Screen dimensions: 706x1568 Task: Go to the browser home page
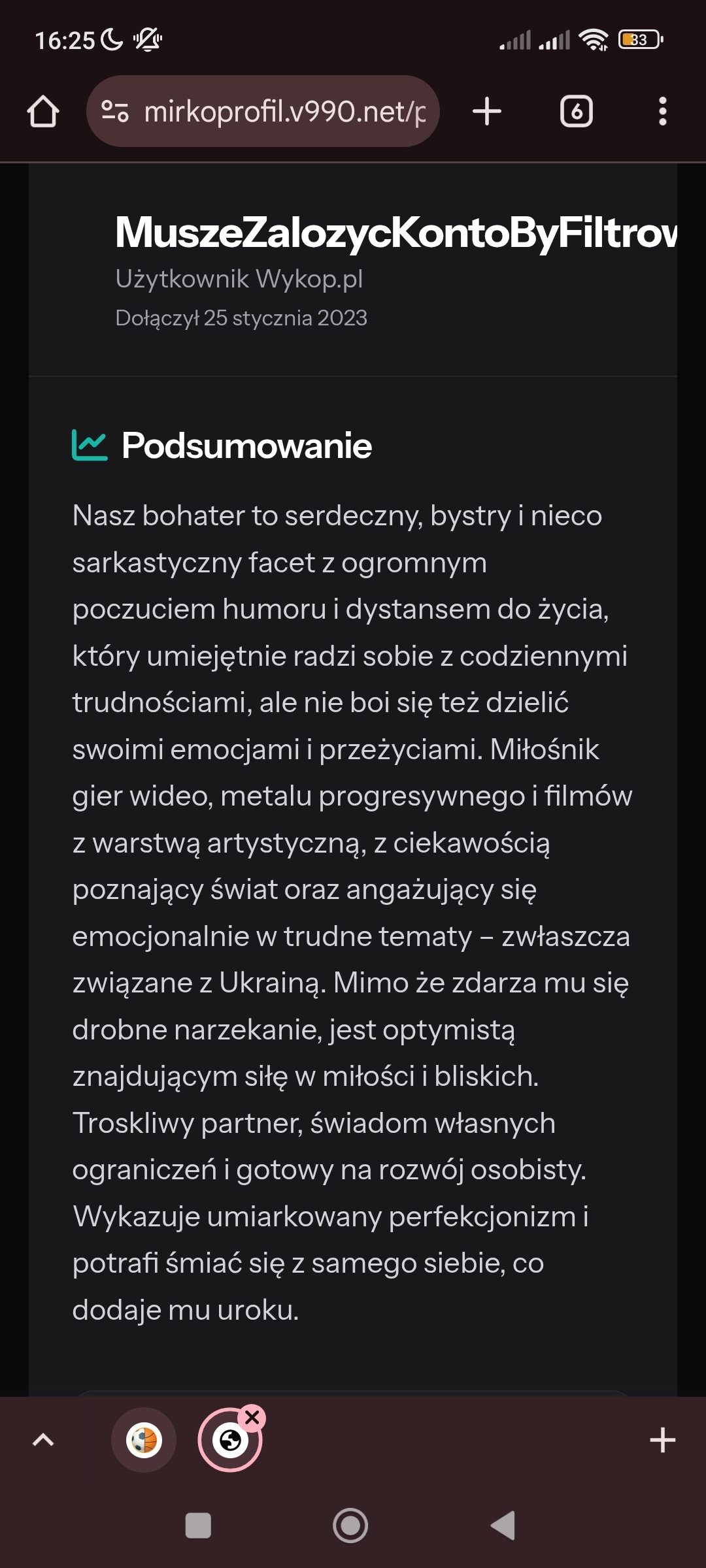[43, 112]
